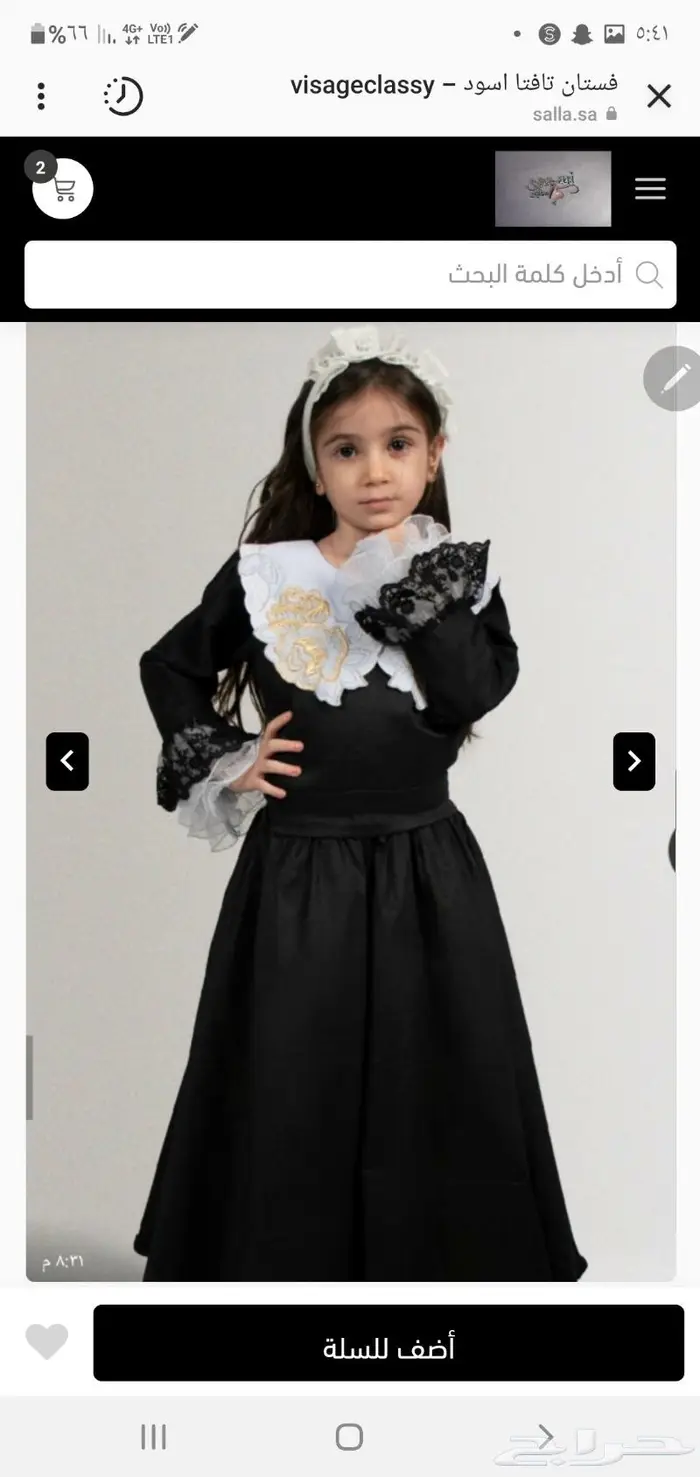Show the previous product image
Image resolution: width=700 pixels, height=1477 pixels.
click(67, 762)
